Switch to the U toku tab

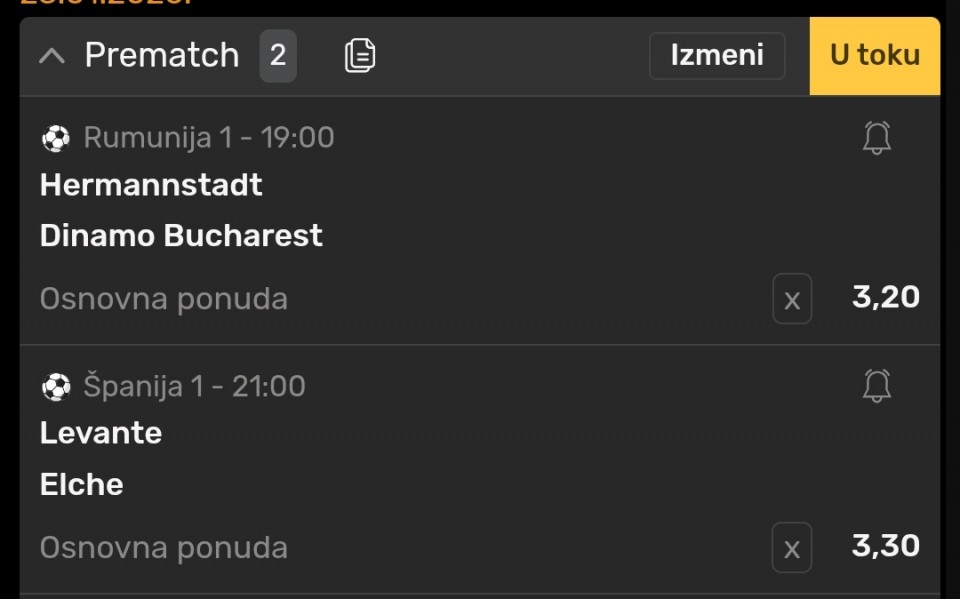(874, 56)
